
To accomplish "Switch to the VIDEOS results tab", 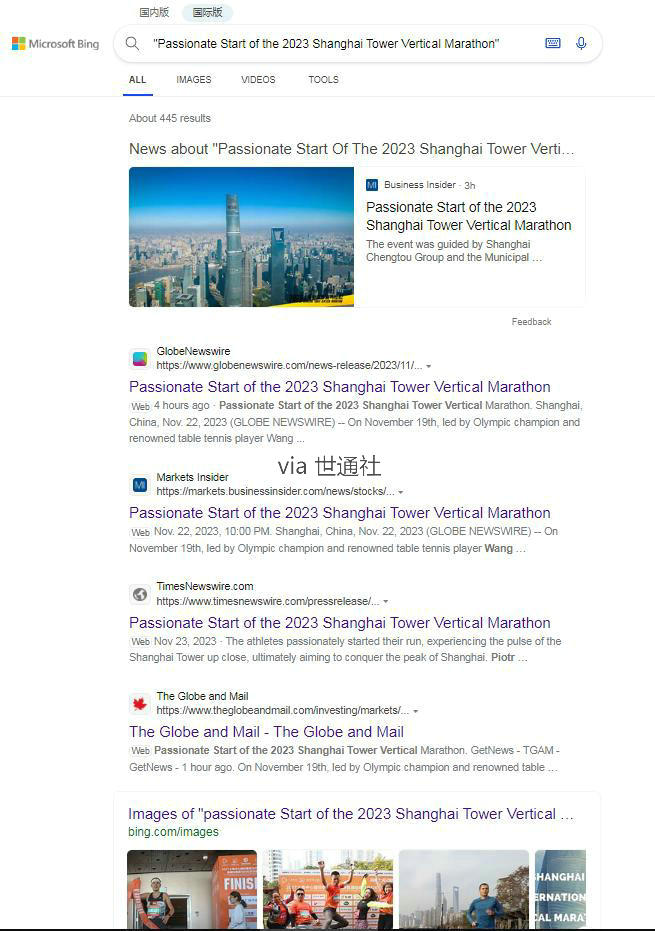I will pyautogui.click(x=258, y=80).
